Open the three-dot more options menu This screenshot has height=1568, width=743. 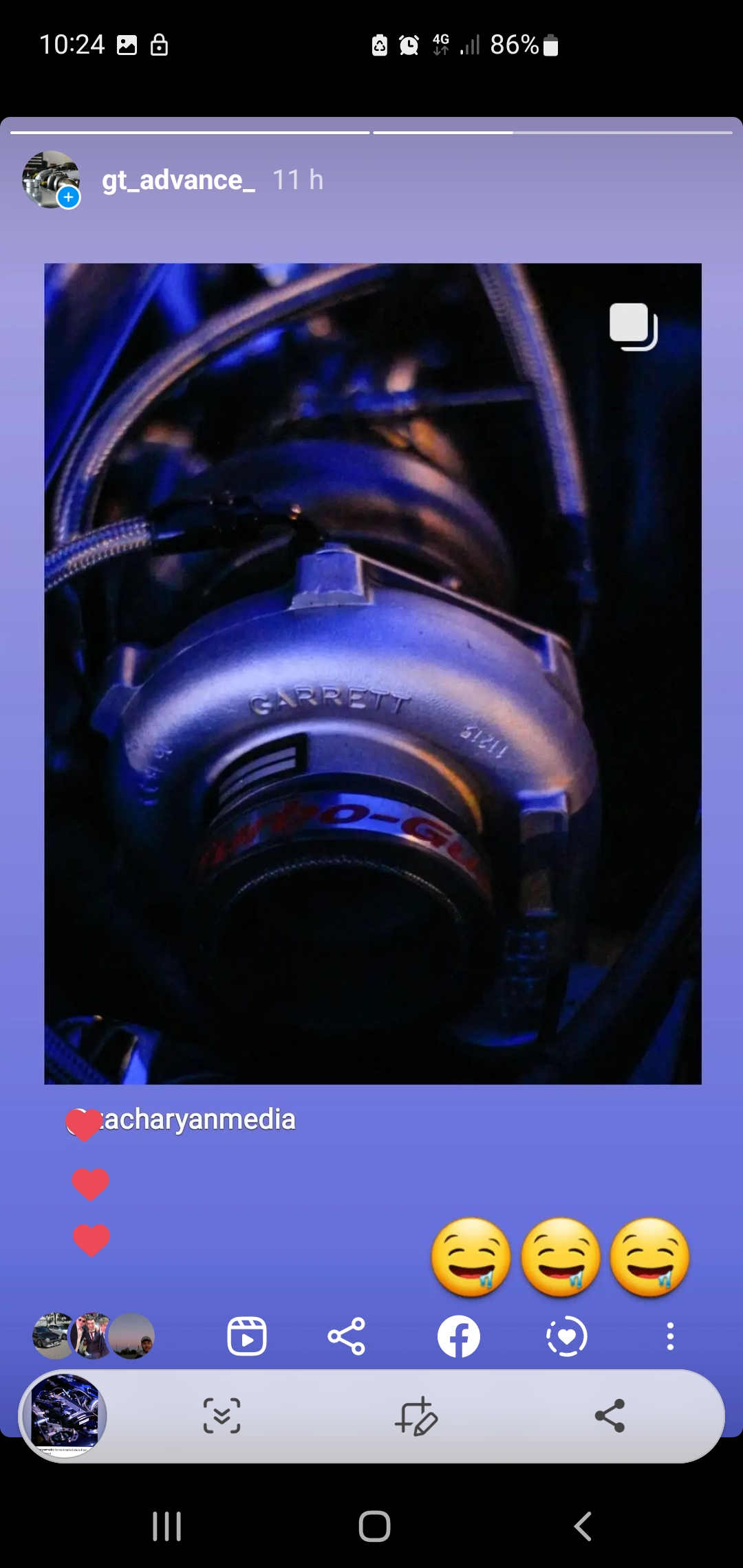670,1336
